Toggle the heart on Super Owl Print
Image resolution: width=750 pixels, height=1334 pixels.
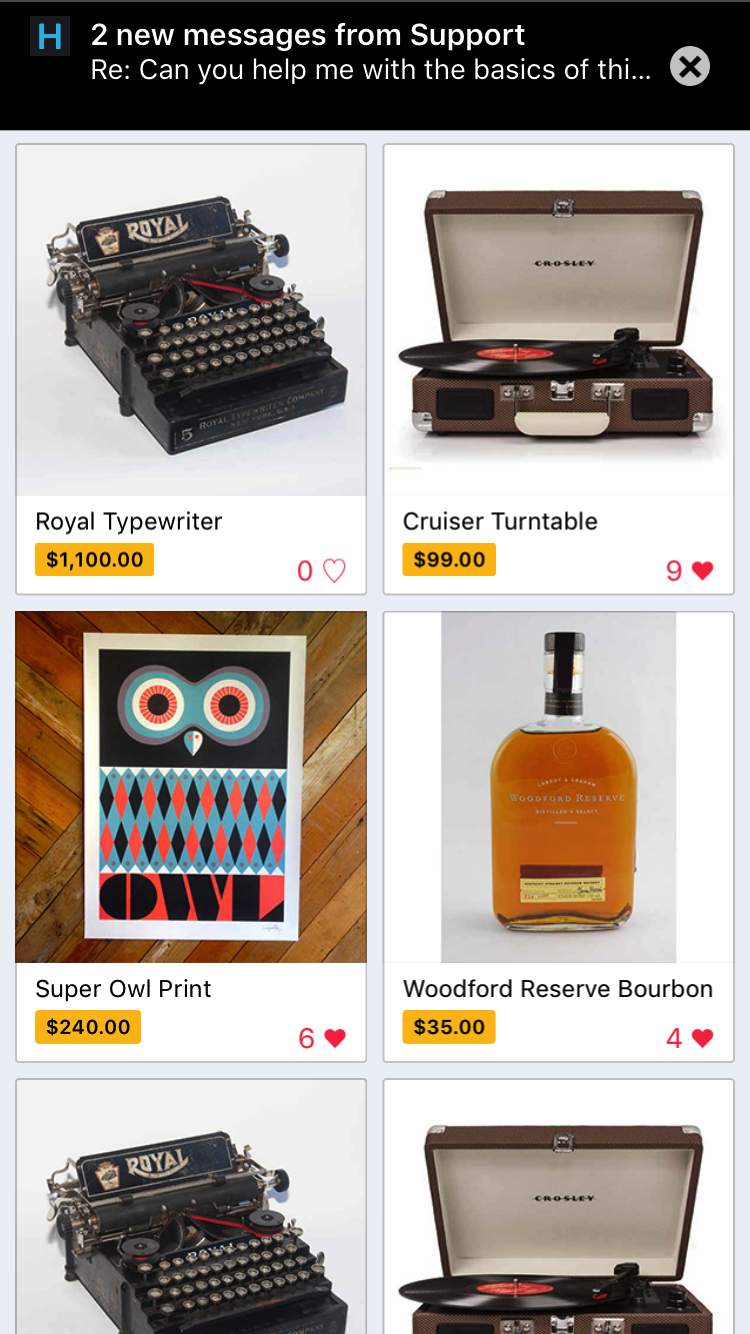[x=334, y=1038]
